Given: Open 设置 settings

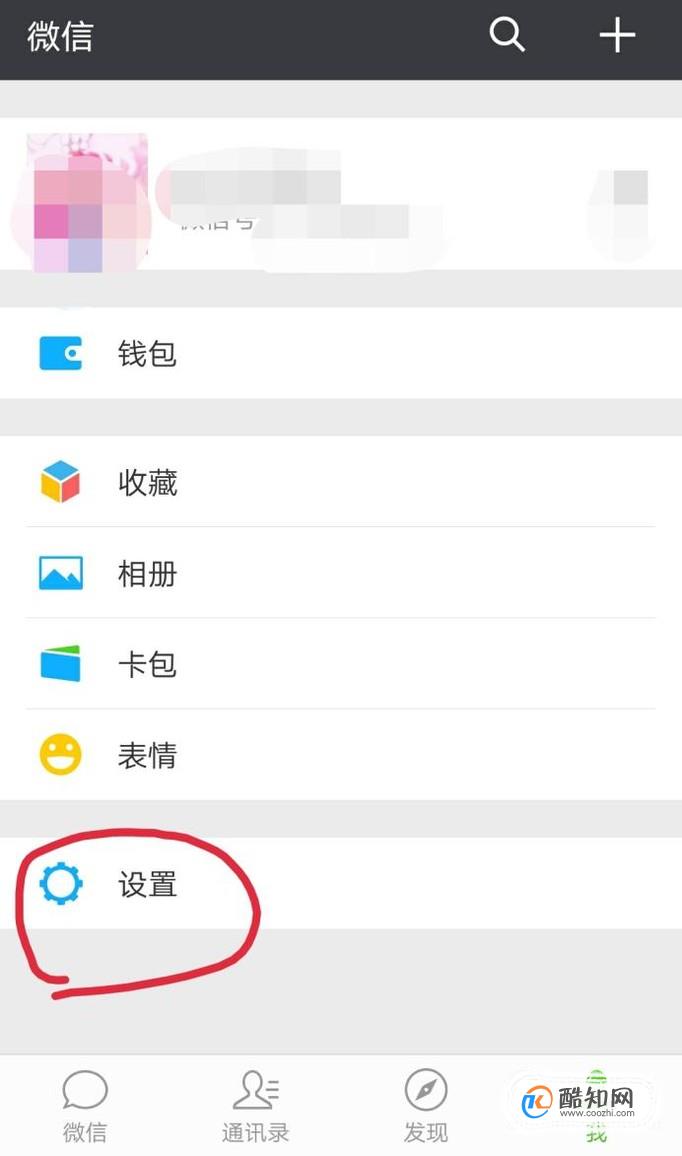Looking at the screenshot, I should pos(341,883).
